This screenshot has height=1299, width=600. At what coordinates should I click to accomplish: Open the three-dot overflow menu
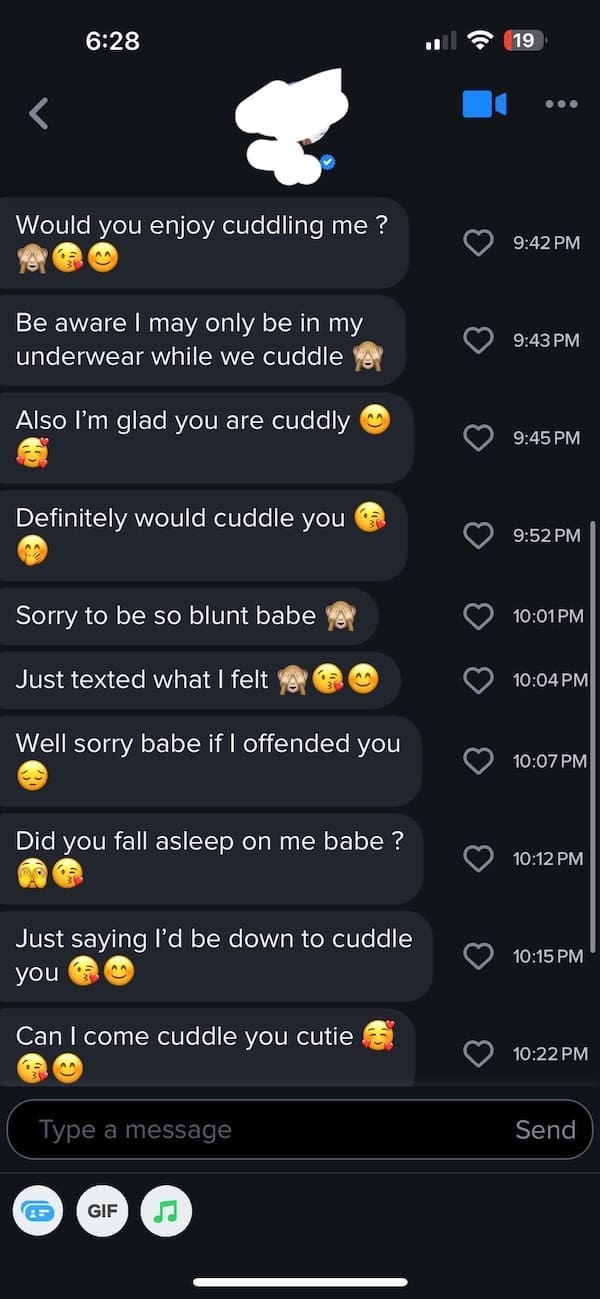[561, 104]
